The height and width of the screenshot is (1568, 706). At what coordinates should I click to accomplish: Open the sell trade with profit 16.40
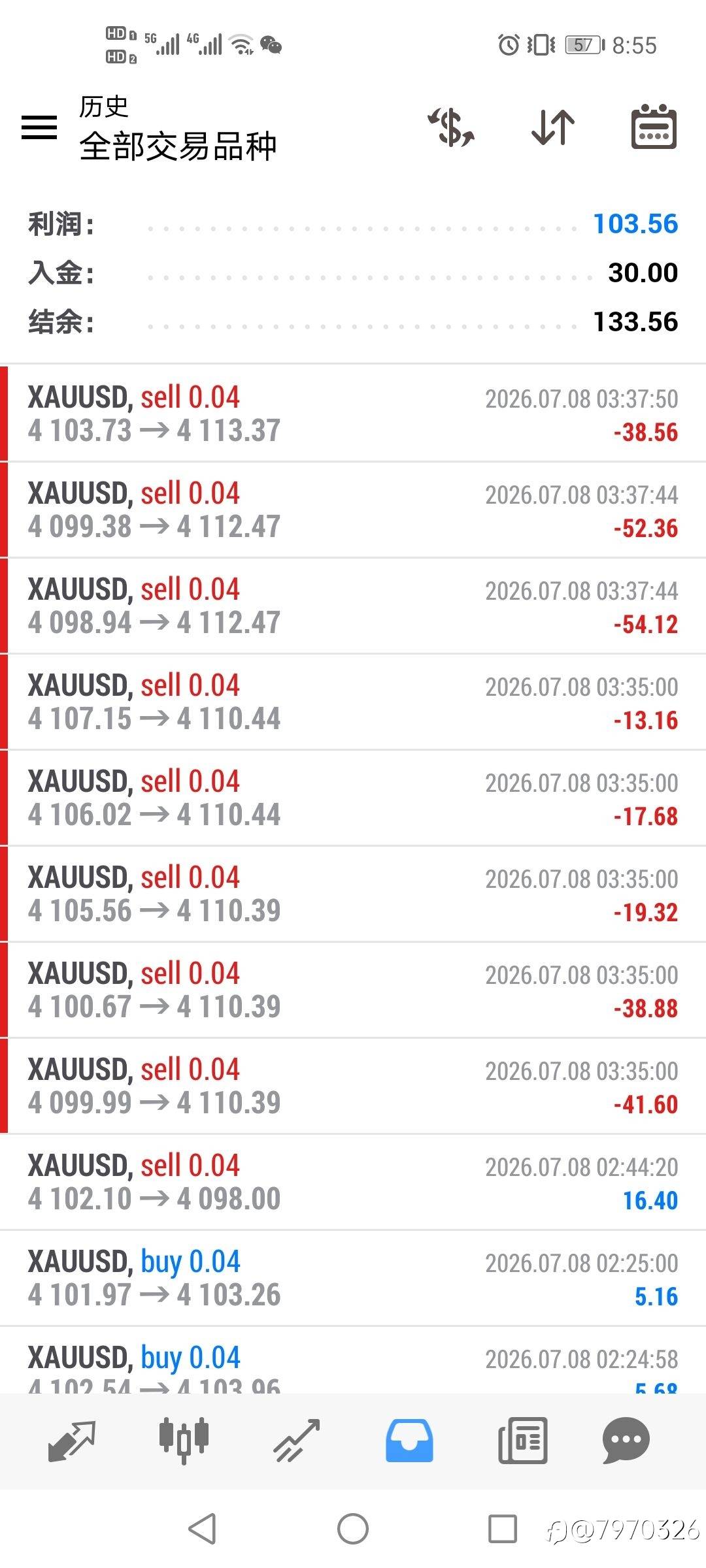click(353, 1182)
